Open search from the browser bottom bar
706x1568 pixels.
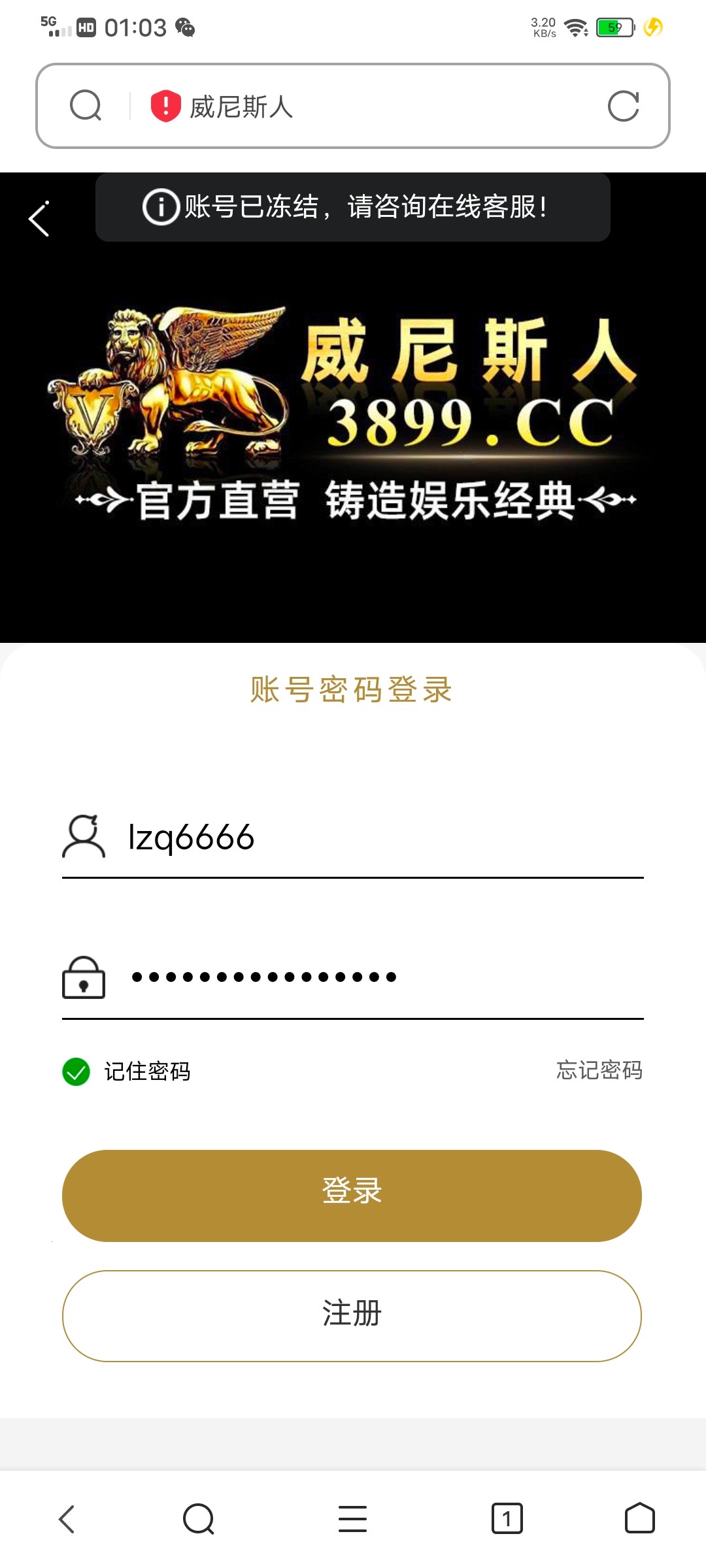click(x=199, y=1519)
